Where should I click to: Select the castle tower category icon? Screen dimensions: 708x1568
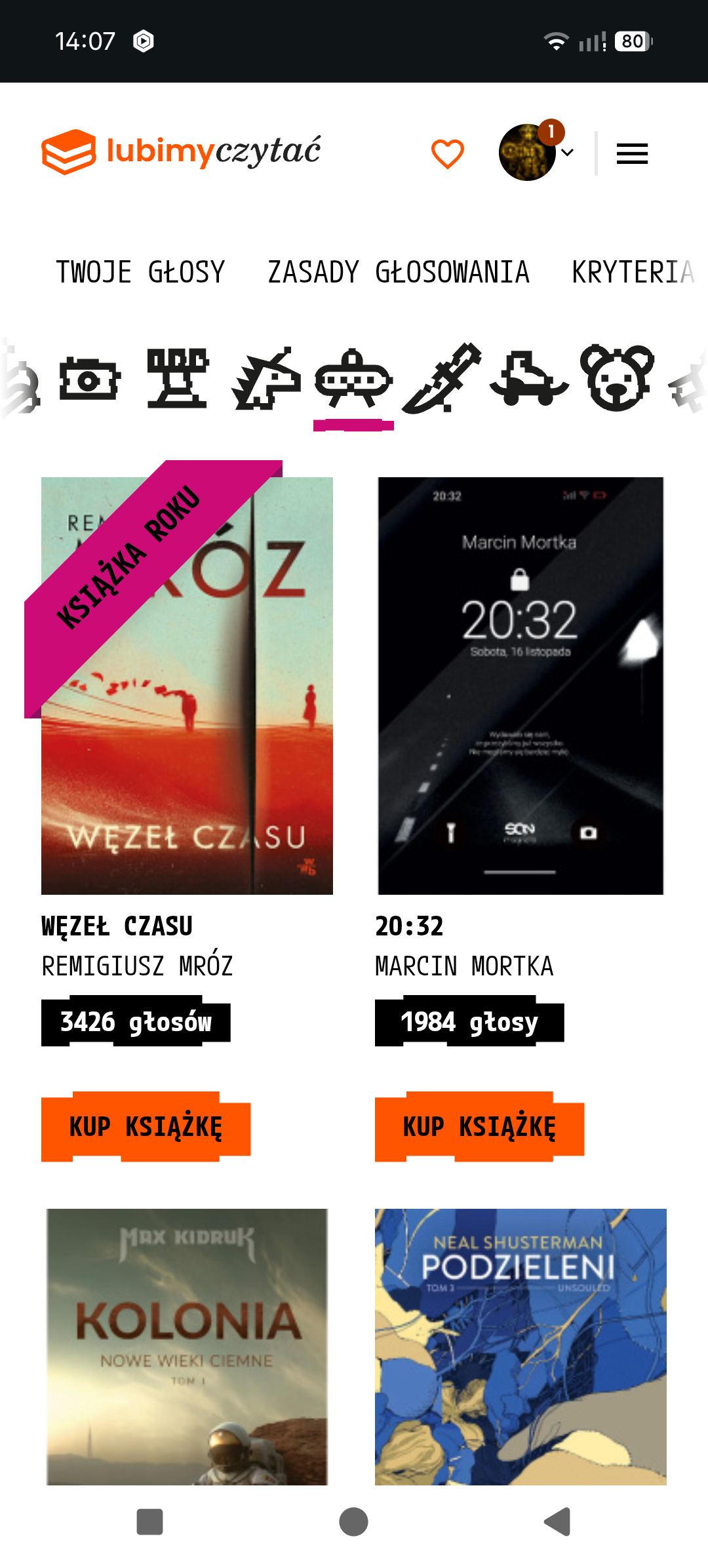click(178, 379)
